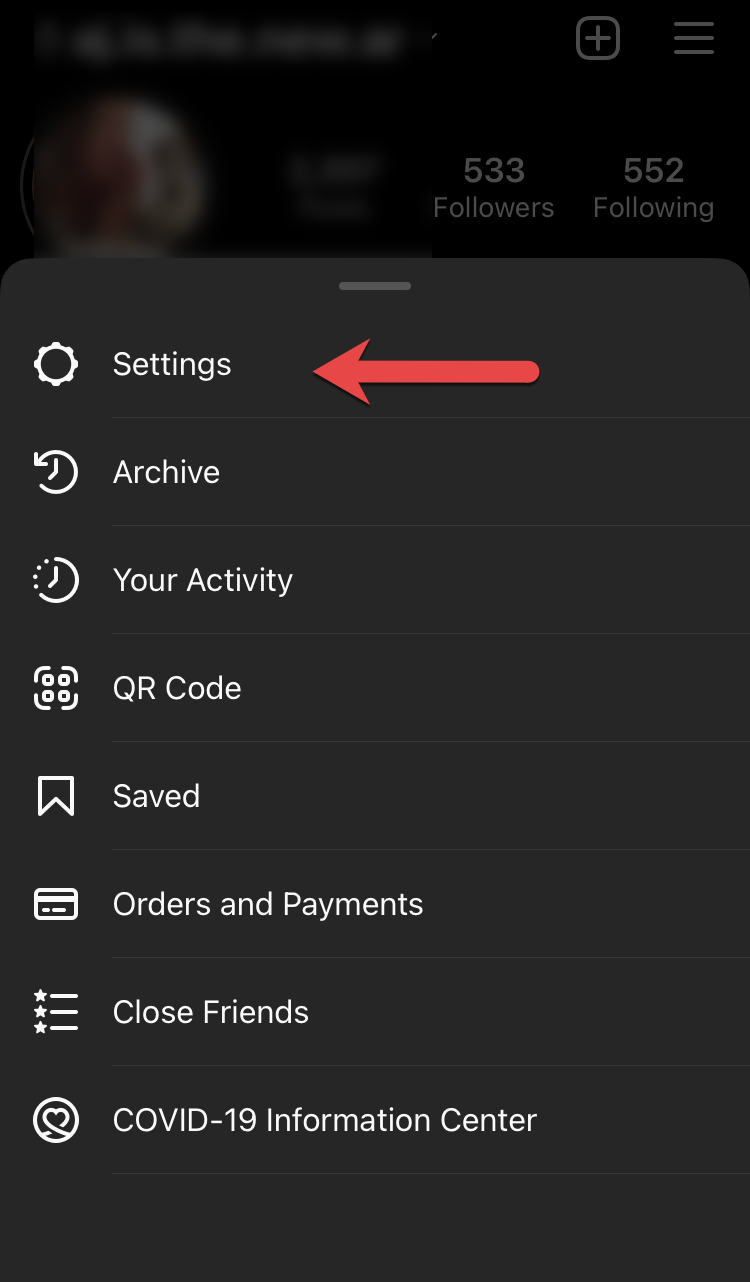Open the Saved bookmark icon
Viewport: 750px width, 1282px height.
coord(55,796)
